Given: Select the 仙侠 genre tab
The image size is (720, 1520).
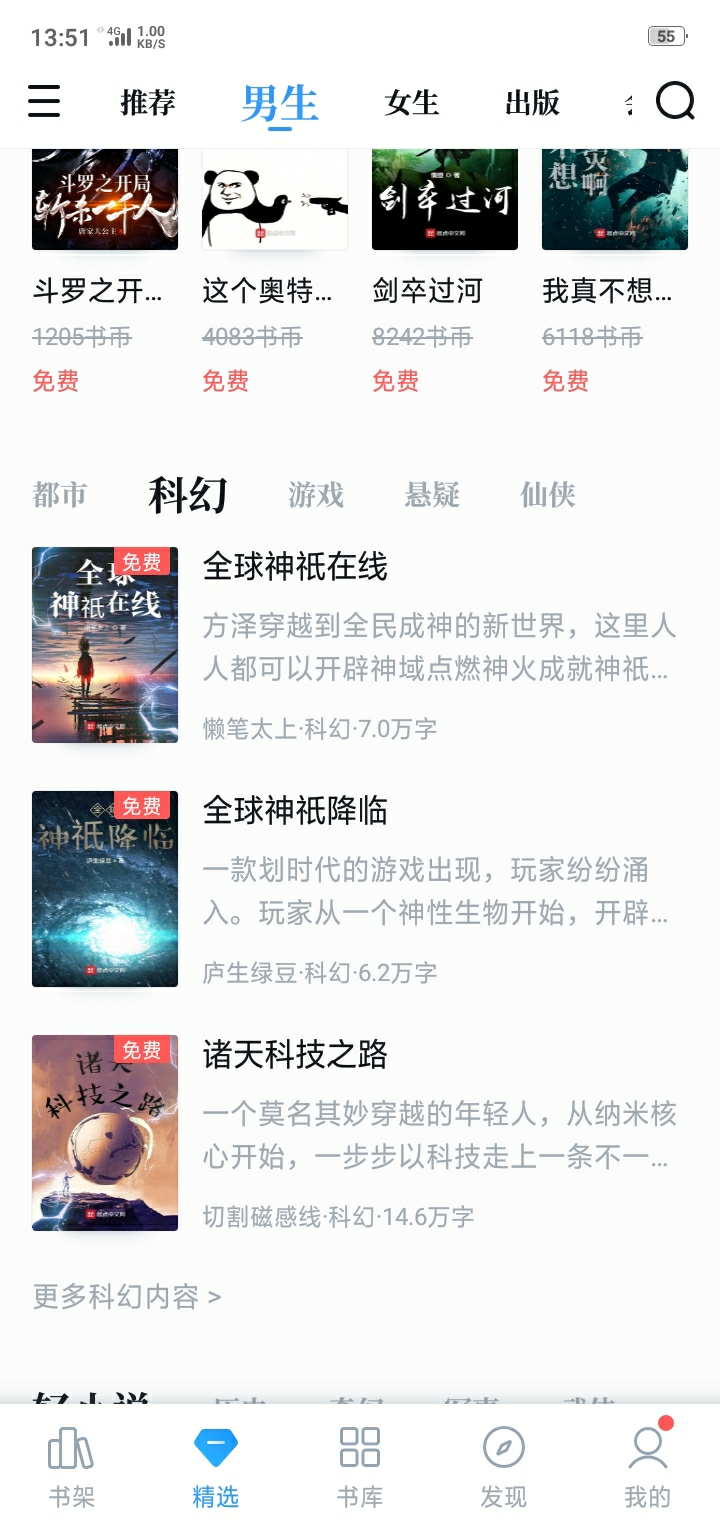Looking at the screenshot, I should click(x=548, y=495).
